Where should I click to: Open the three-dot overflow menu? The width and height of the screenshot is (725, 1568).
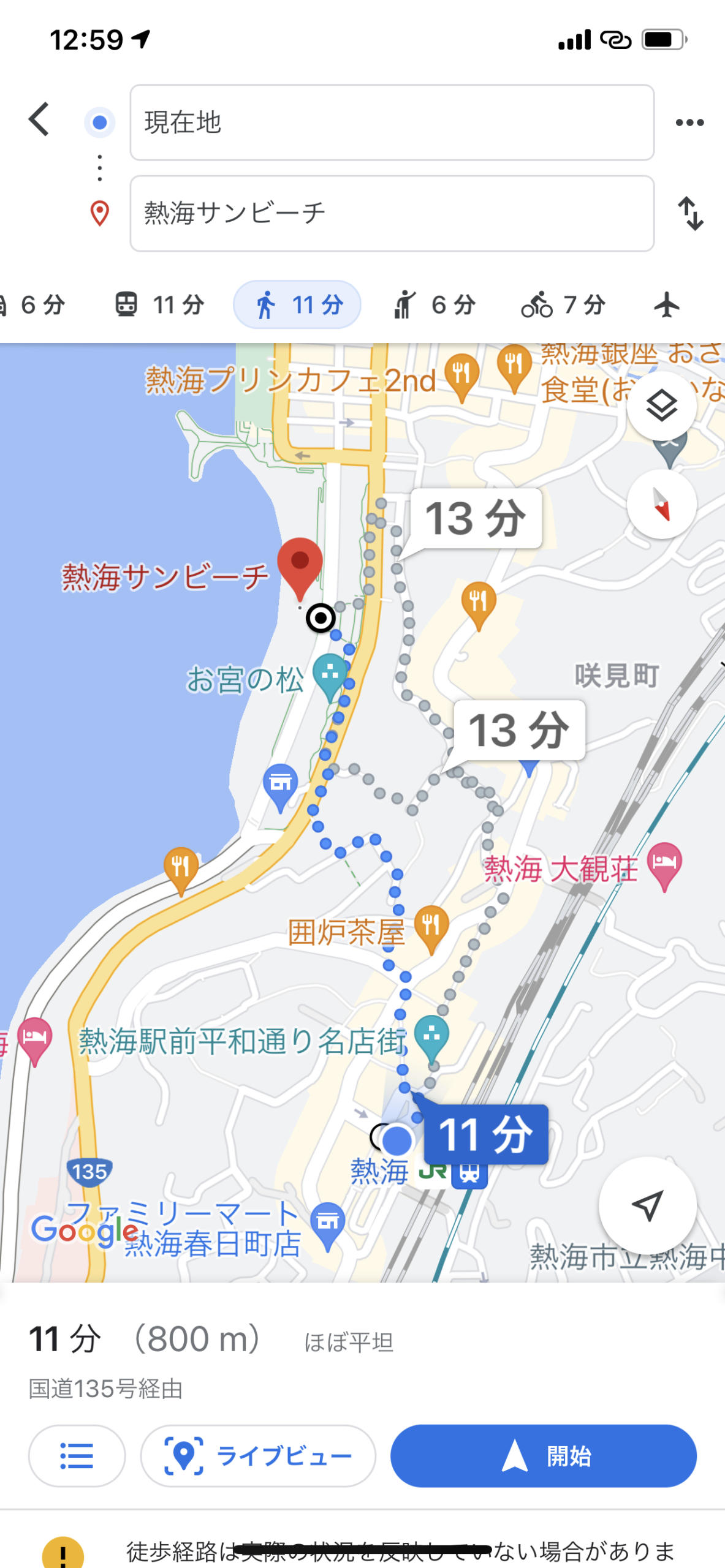(689, 123)
